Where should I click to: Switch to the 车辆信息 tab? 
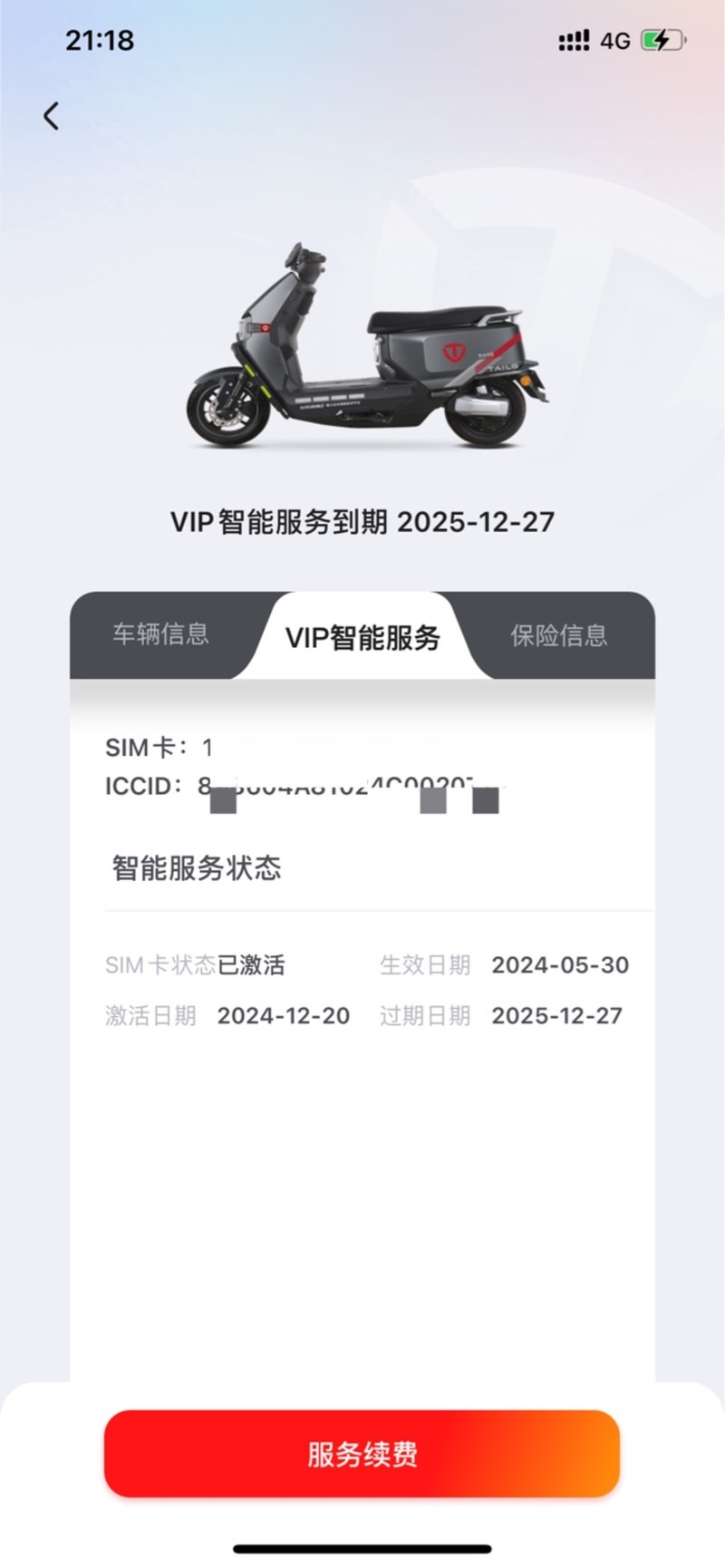160,634
